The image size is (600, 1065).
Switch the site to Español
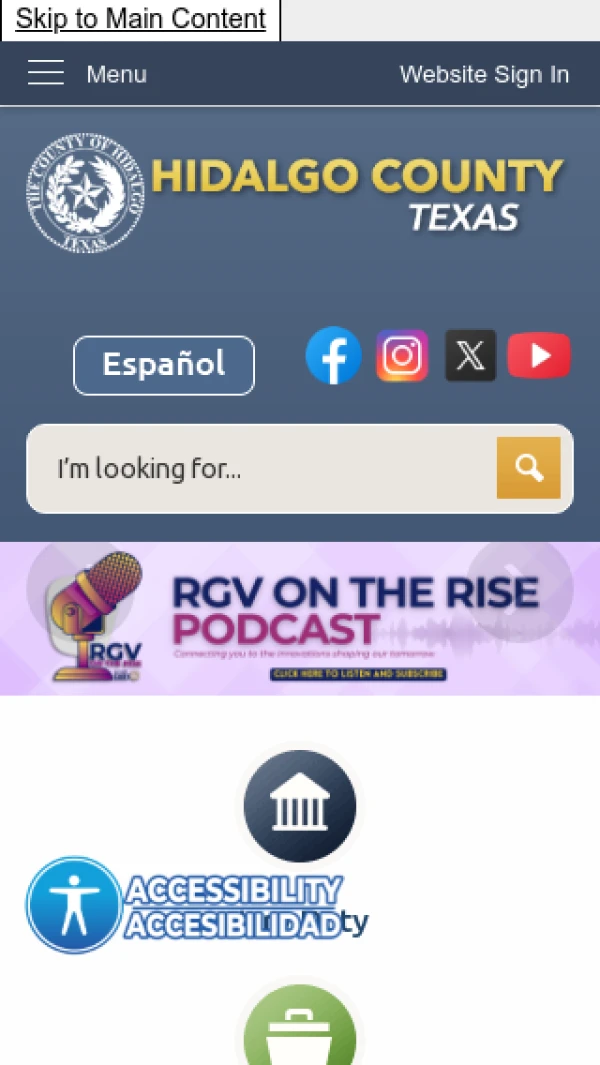click(x=164, y=365)
